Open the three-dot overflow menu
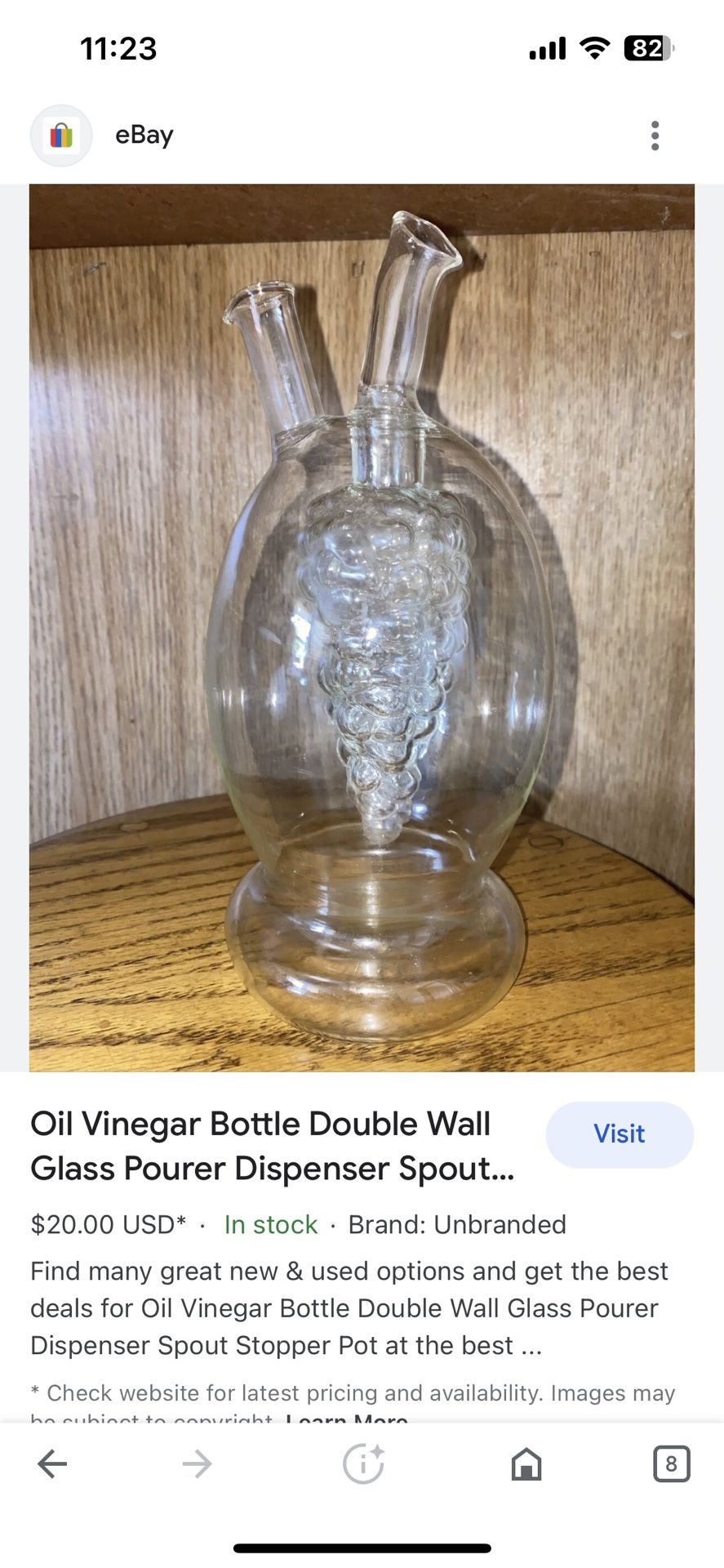724x1568 pixels. 655,134
